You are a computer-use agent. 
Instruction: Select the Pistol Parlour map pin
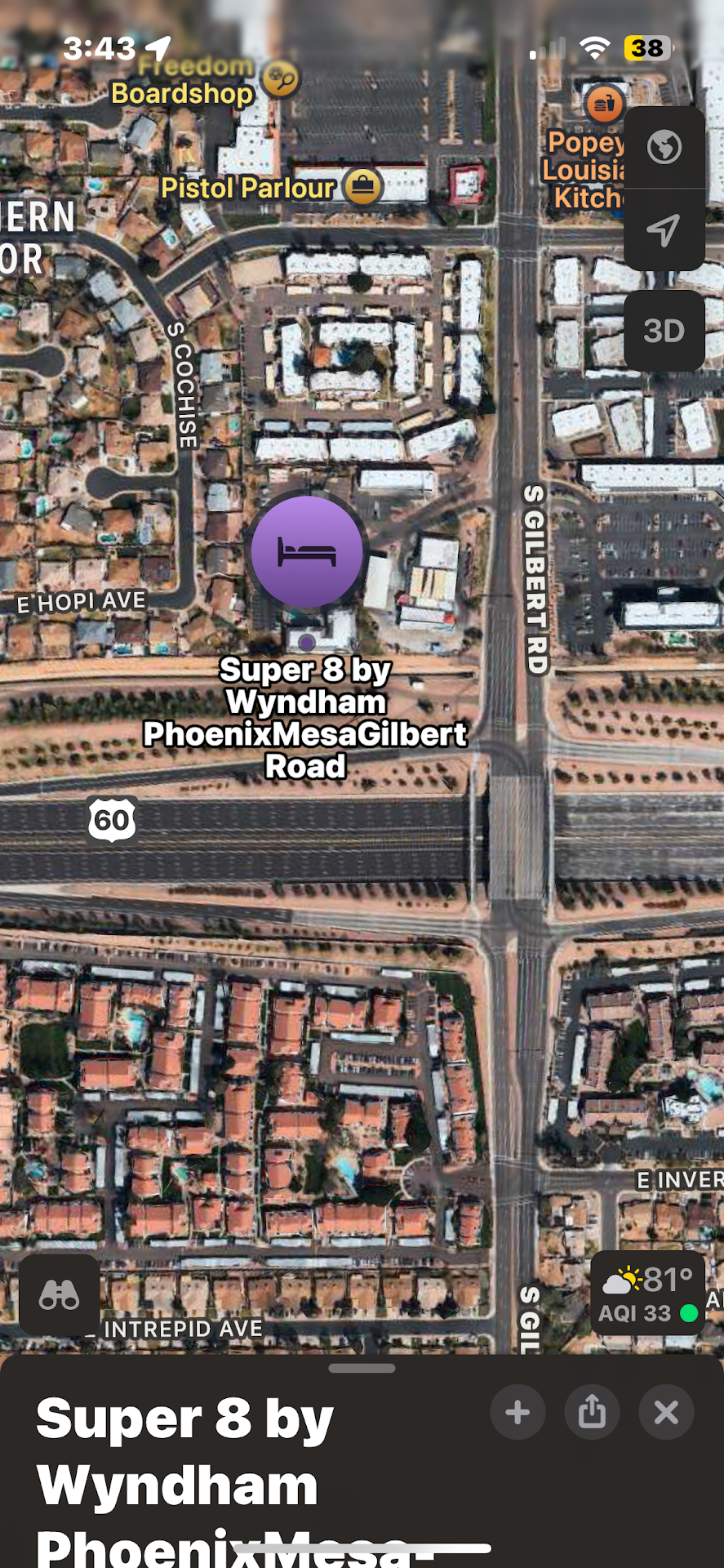pyautogui.click(x=362, y=186)
